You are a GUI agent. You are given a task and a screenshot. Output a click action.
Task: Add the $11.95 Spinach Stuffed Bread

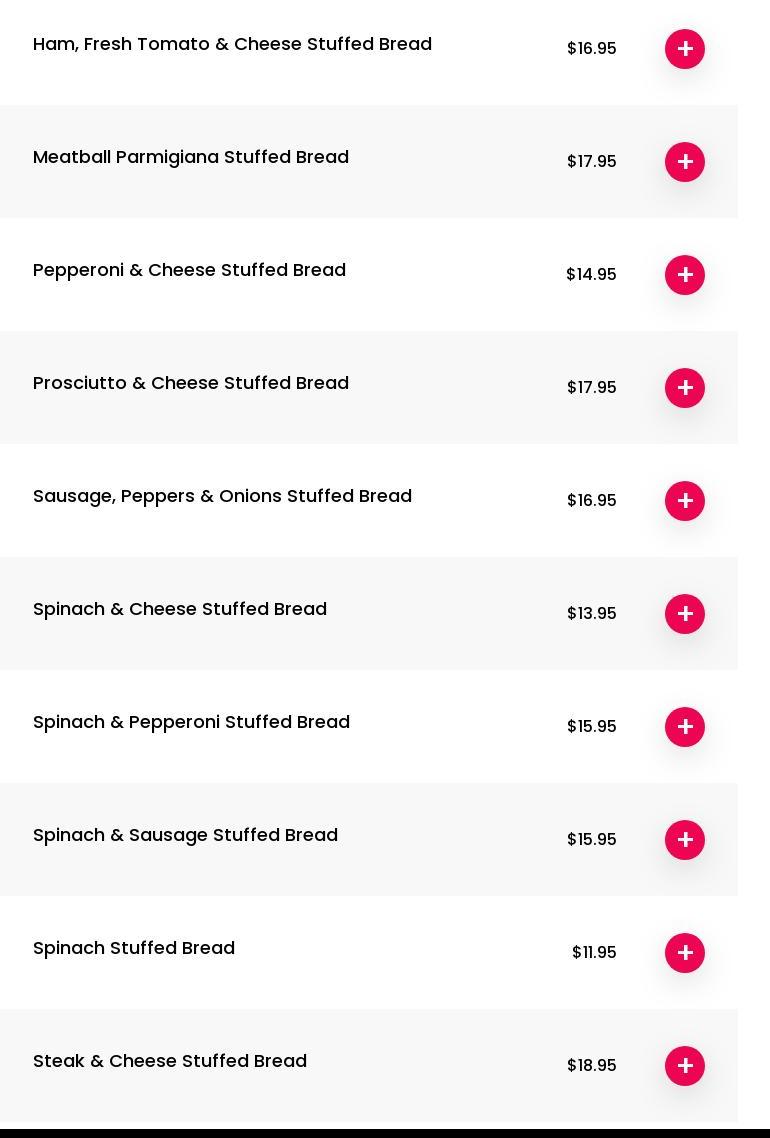click(x=685, y=953)
